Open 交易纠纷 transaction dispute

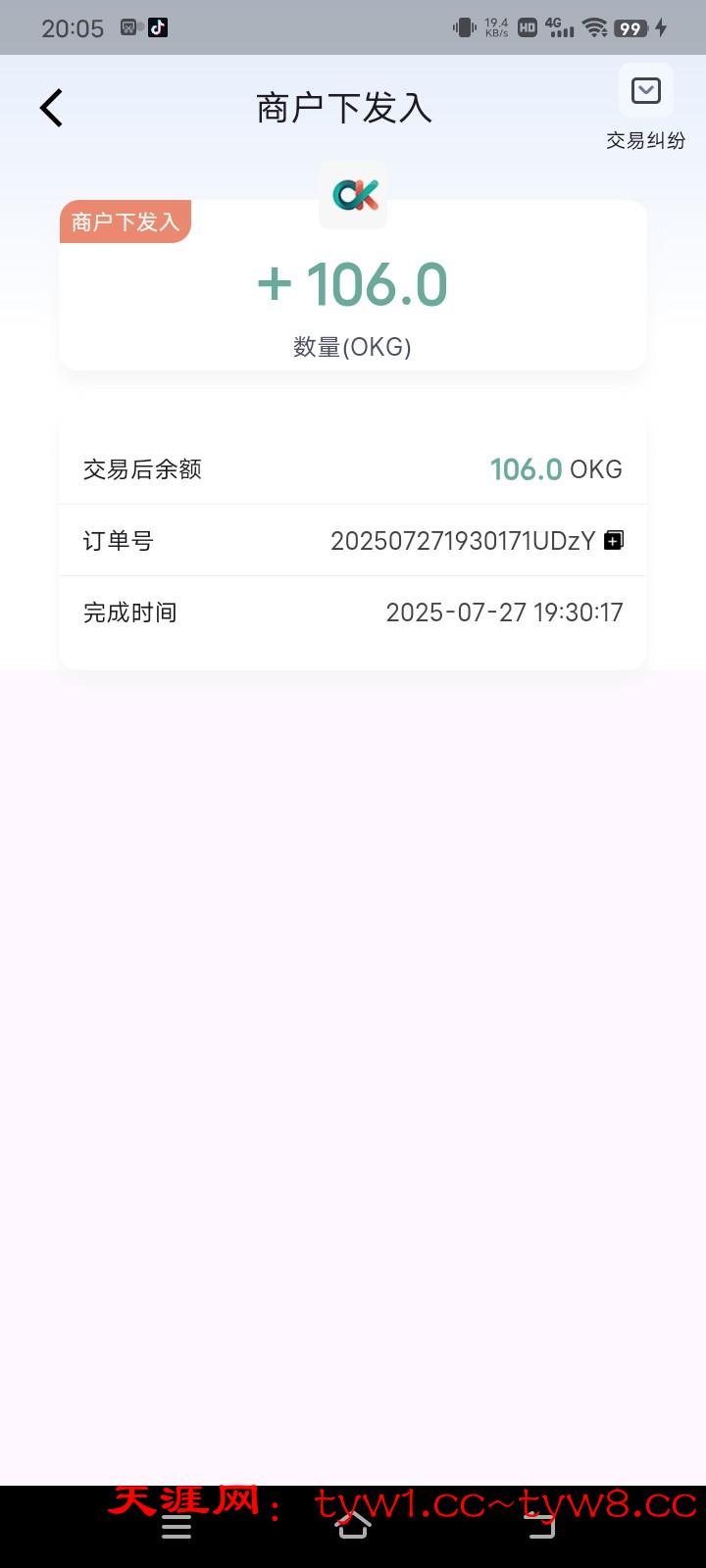[x=645, y=108]
